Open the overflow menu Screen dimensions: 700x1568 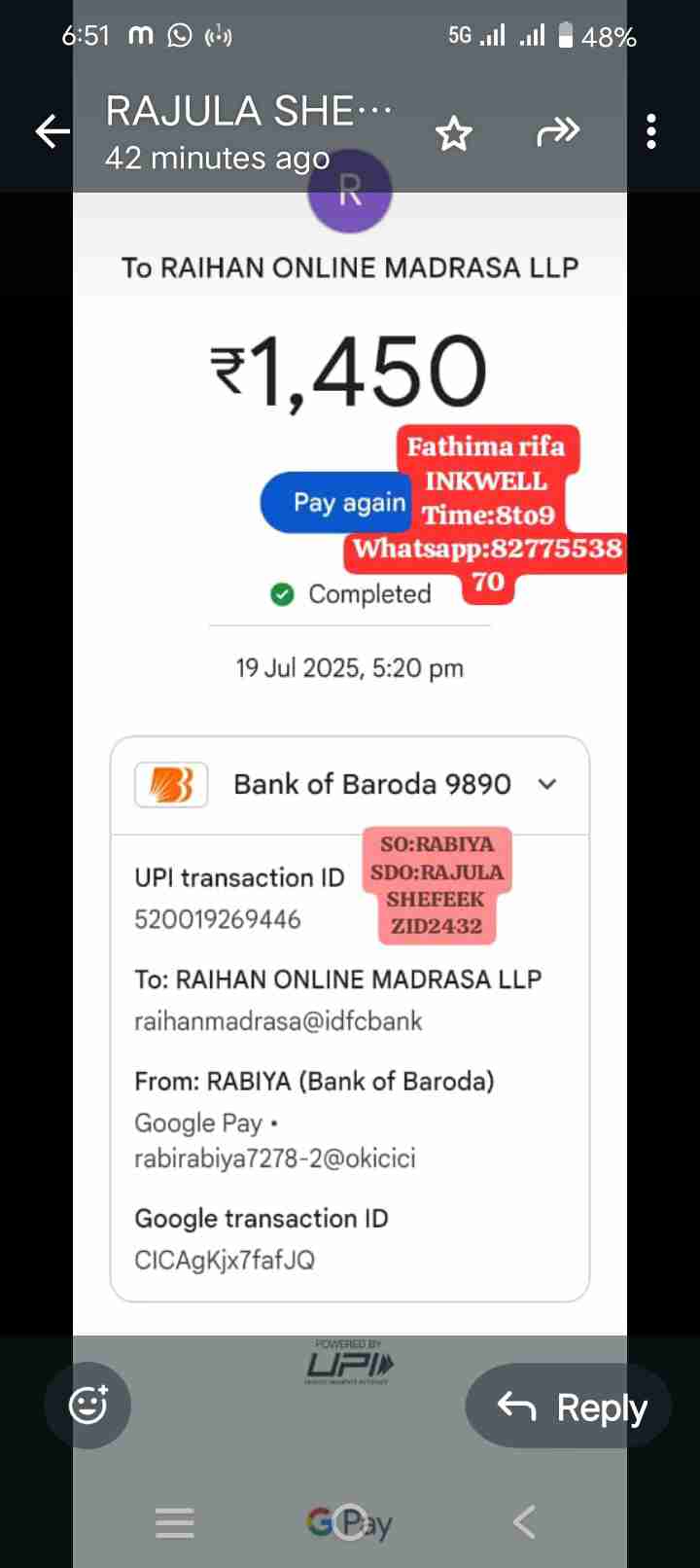click(651, 131)
